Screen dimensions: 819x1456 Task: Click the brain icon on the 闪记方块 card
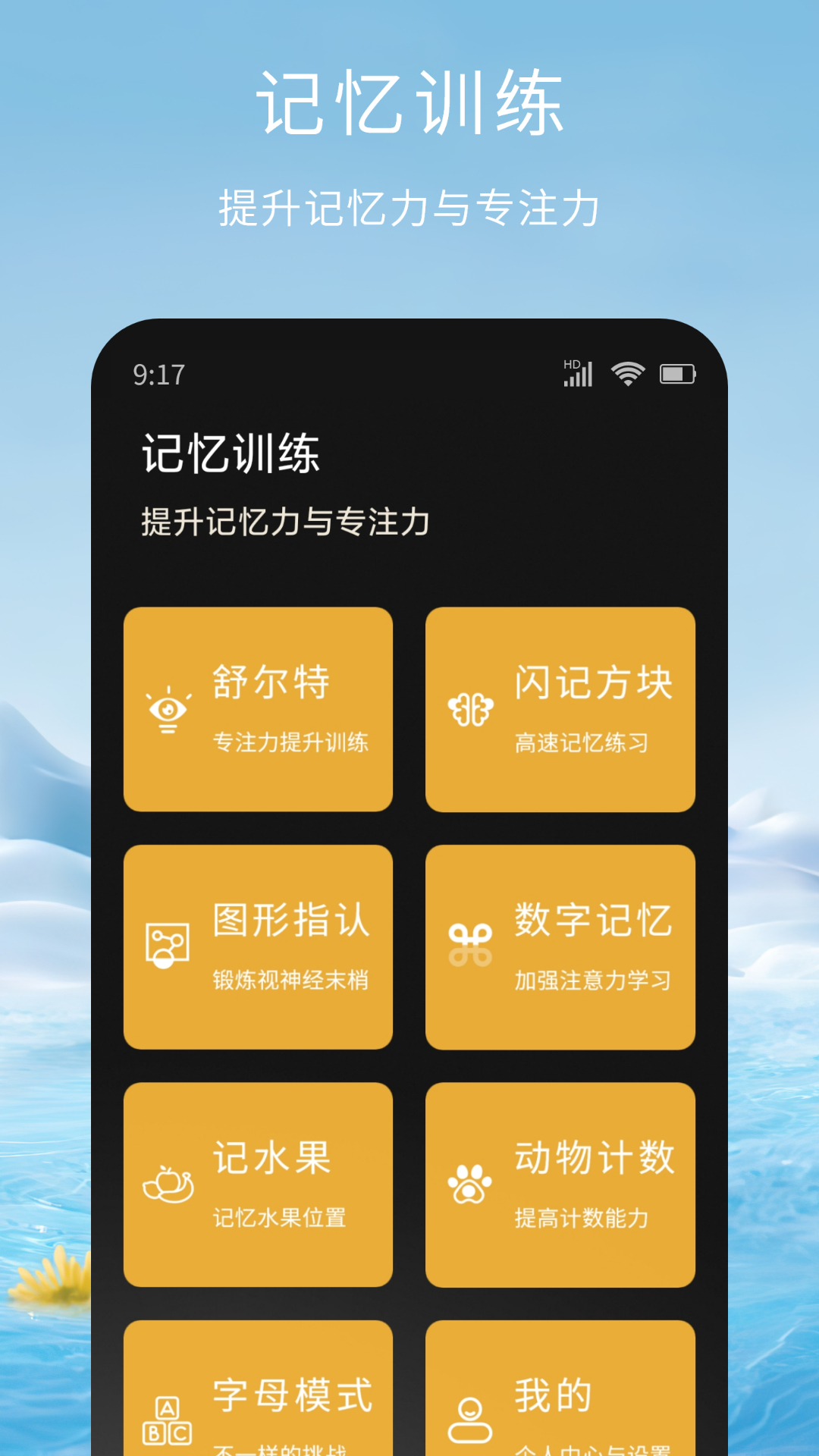pos(470,711)
